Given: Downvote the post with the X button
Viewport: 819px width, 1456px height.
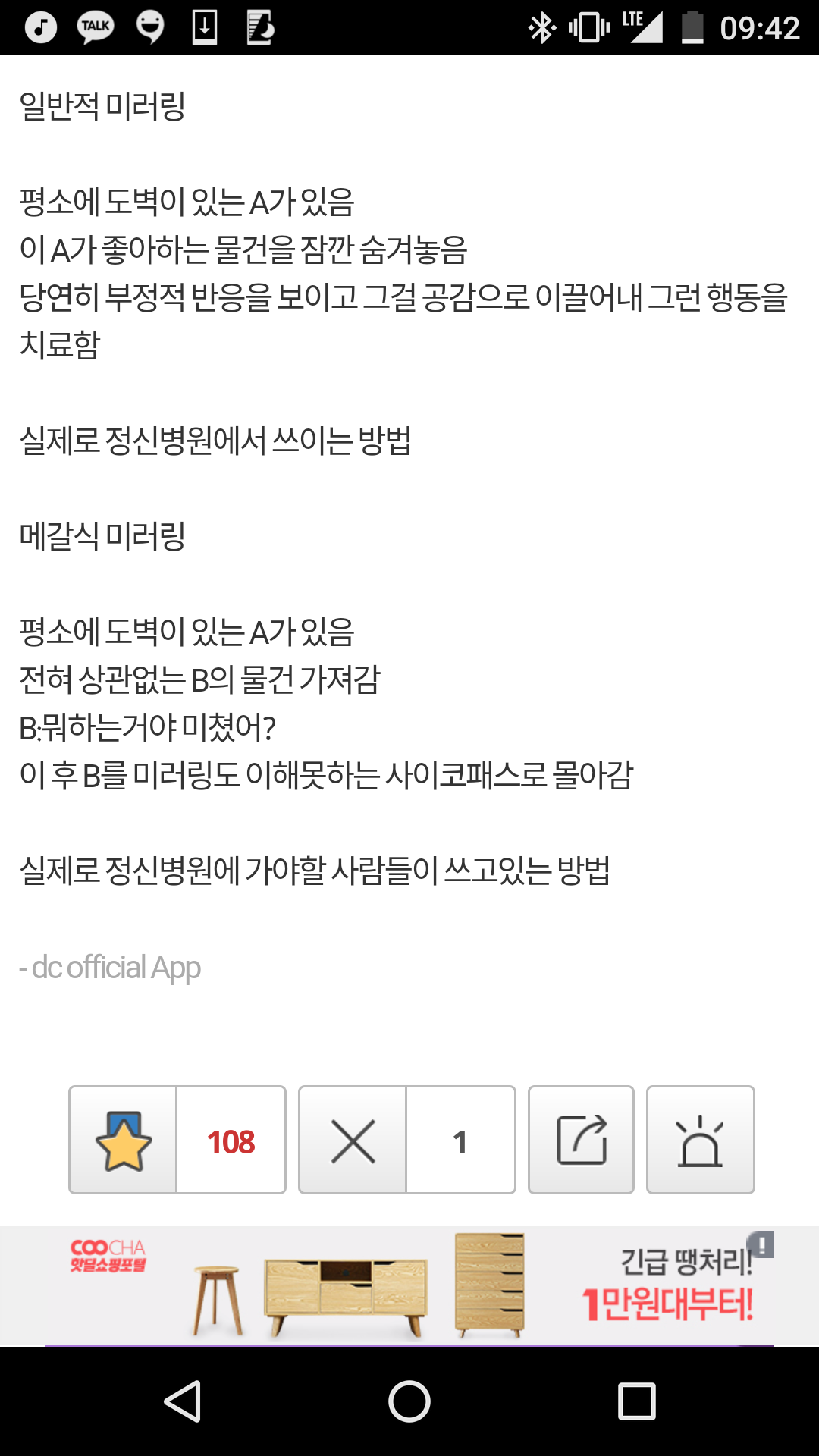Looking at the screenshot, I should pos(353,1140).
